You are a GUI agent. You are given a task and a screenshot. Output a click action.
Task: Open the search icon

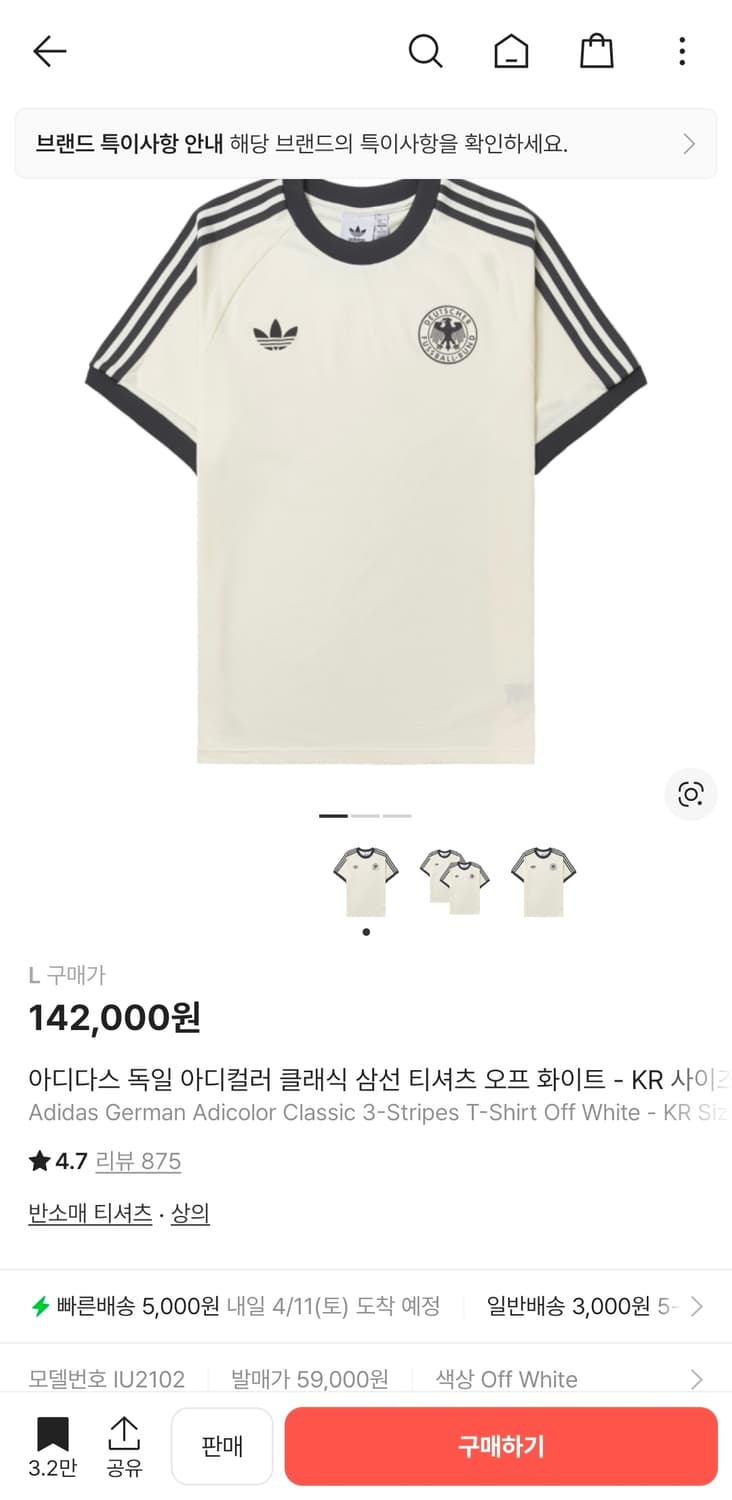pyautogui.click(x=426, y=50)
